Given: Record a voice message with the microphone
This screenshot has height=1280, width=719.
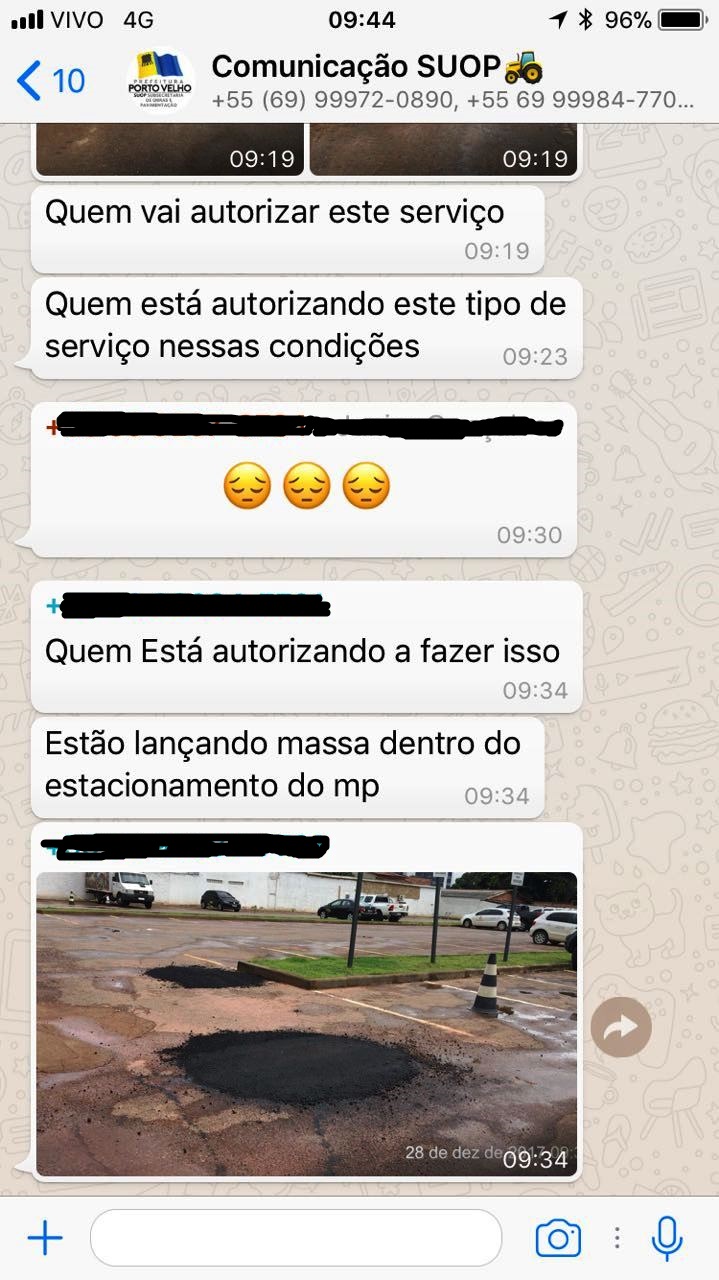Looking at the screenshot, I should click(667, 1239).
